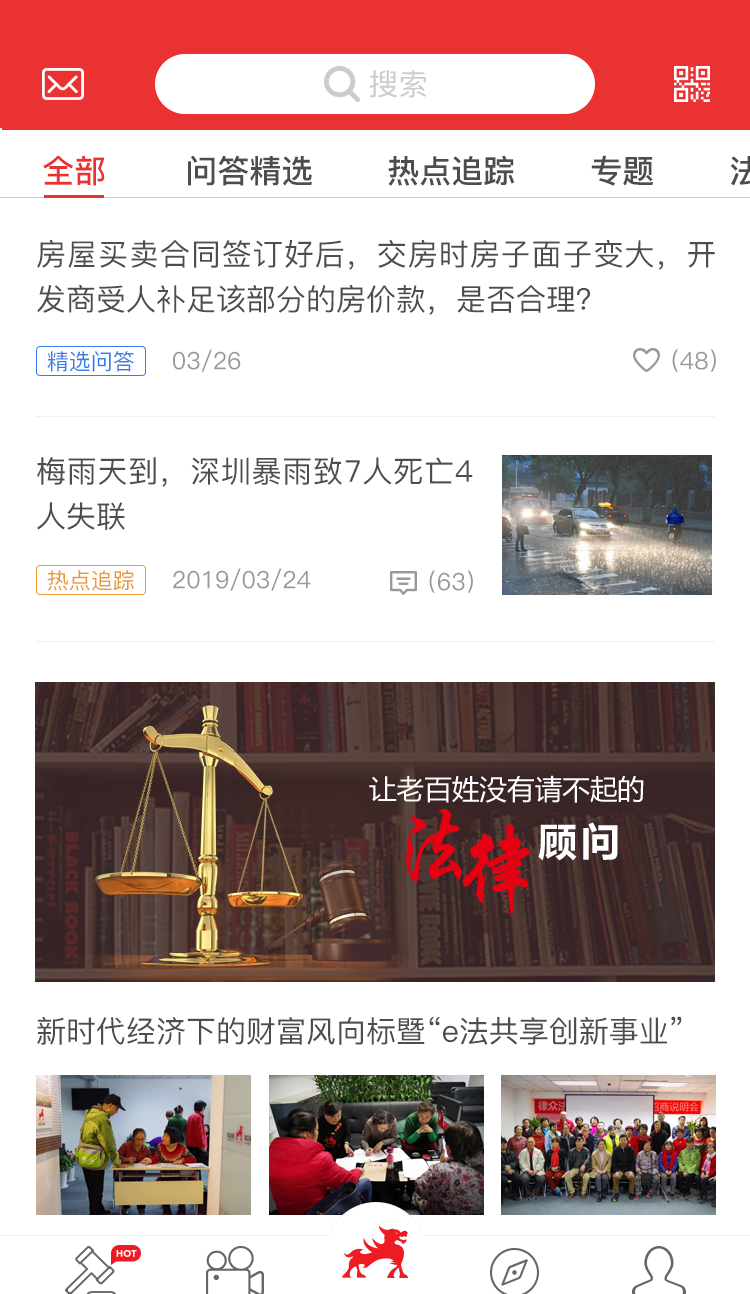
Task: Switch to the 问答精选 tab
Action: (249, 171)
